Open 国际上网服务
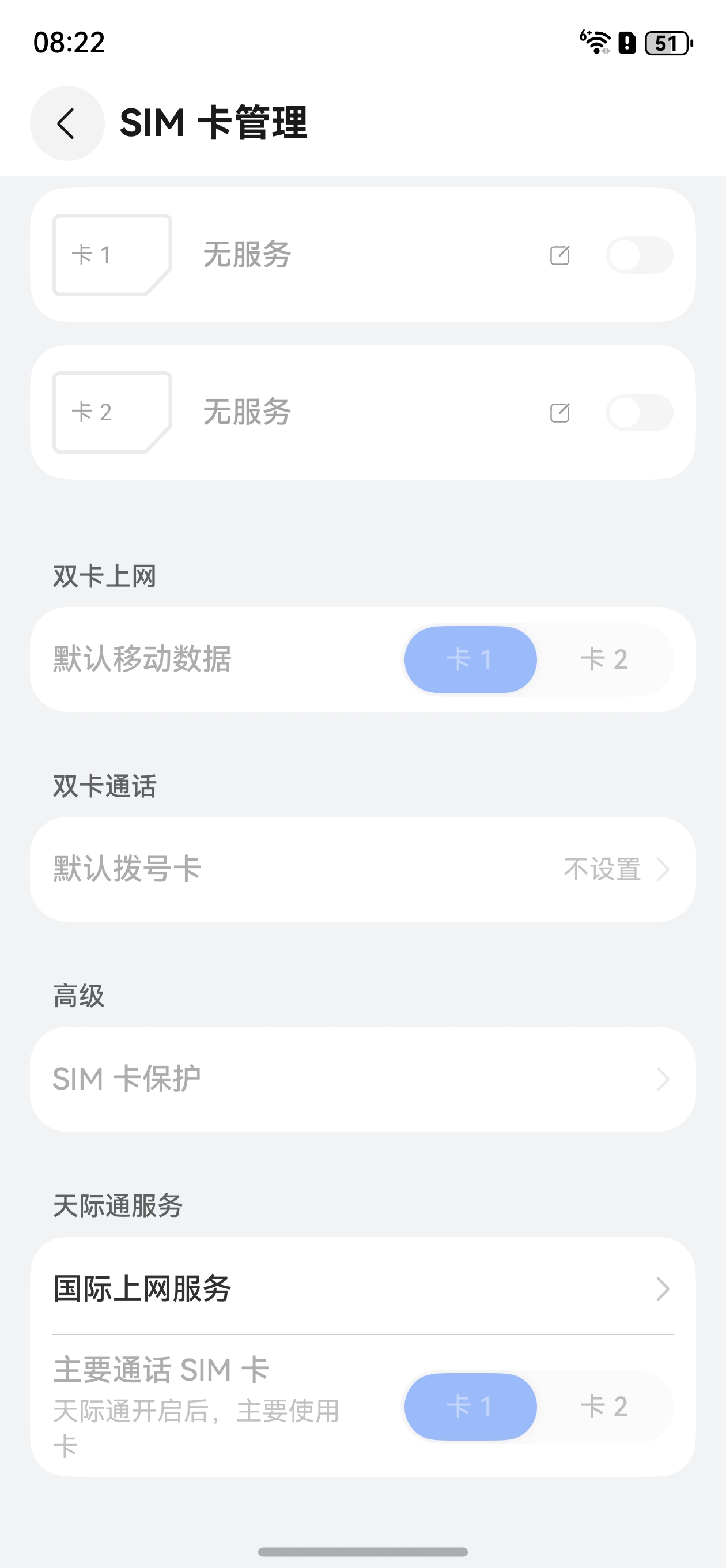 pyautogui.click(x=362, y=1288)
